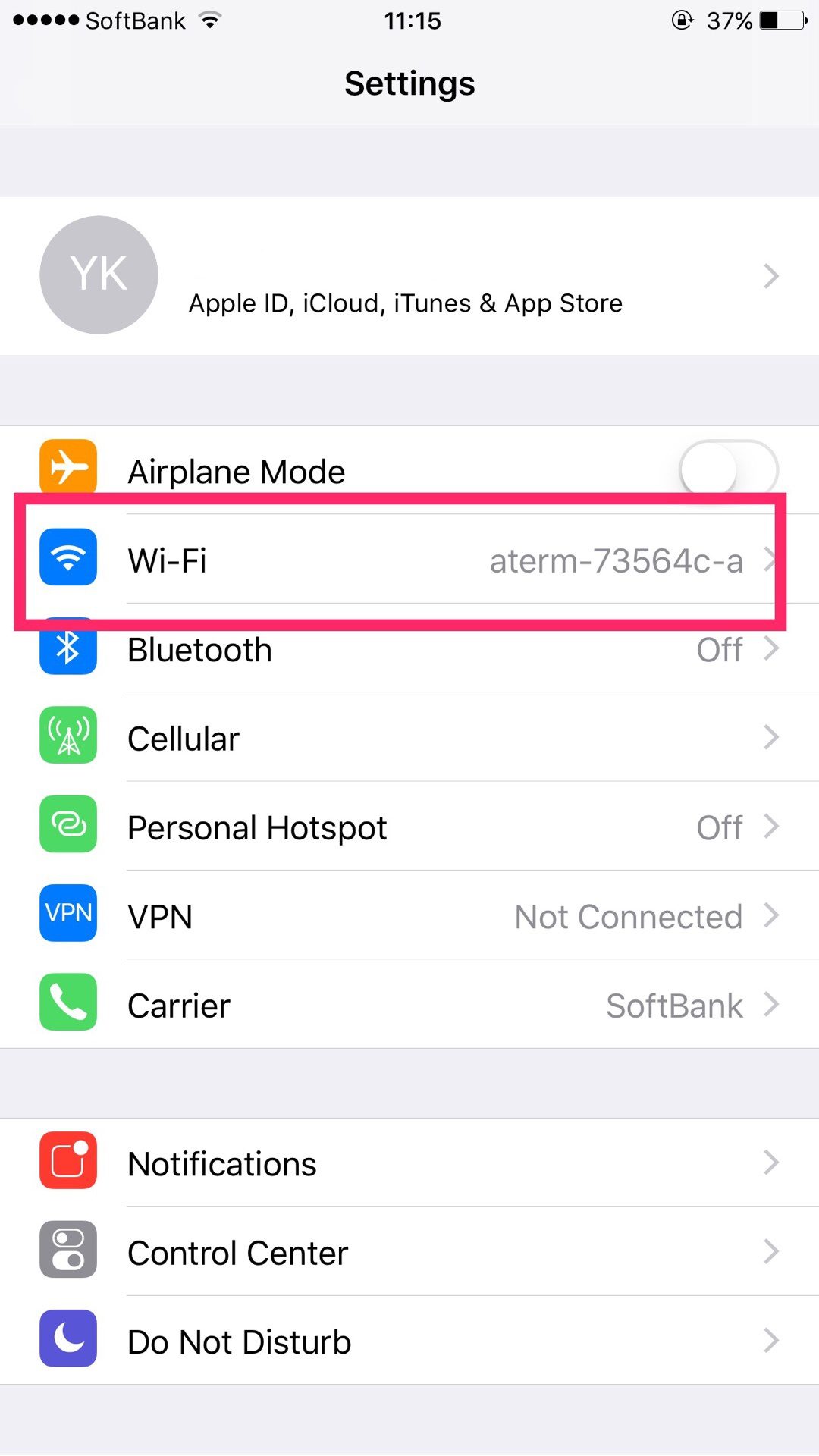Open the VPN row
The width and height of the screenshot is (819, 1456).
pyautogui.click(x=409, y=916)
